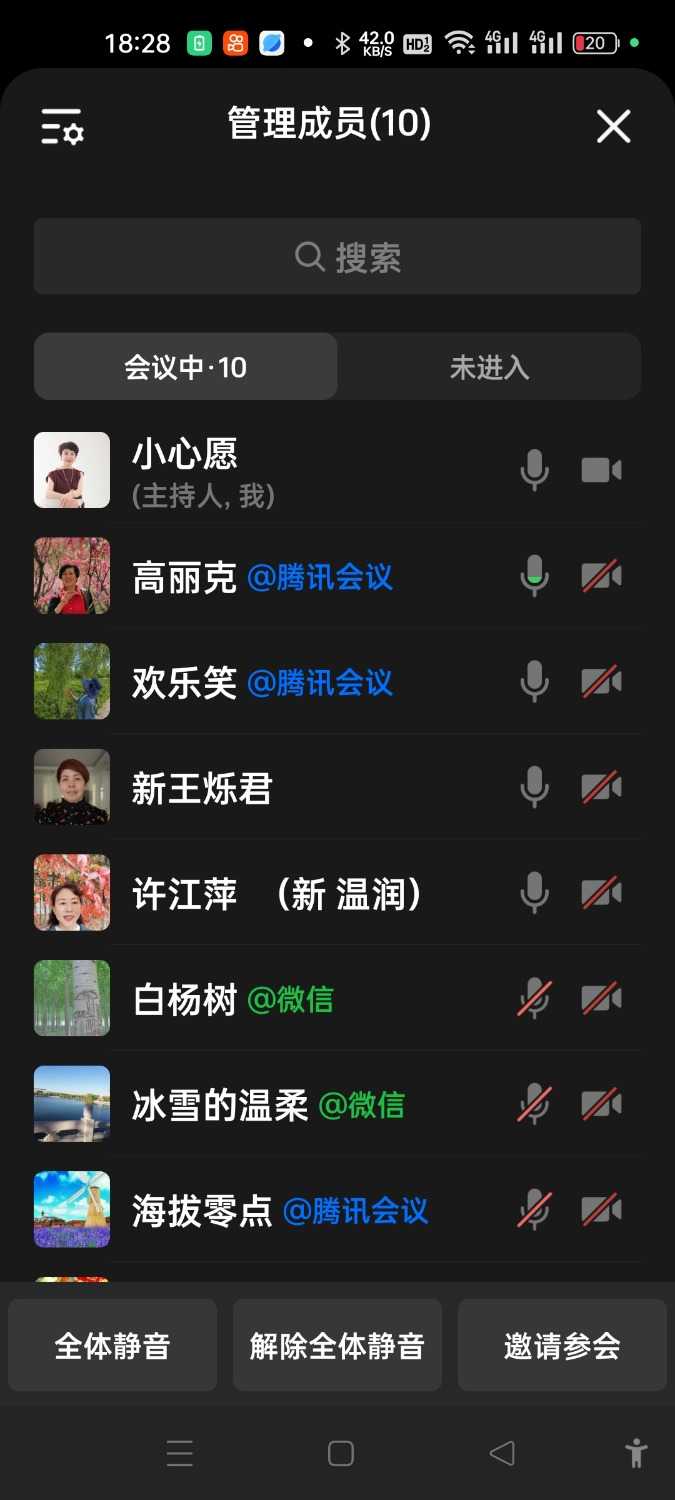Tap the 搜索 search field

[x=337, y=257]
